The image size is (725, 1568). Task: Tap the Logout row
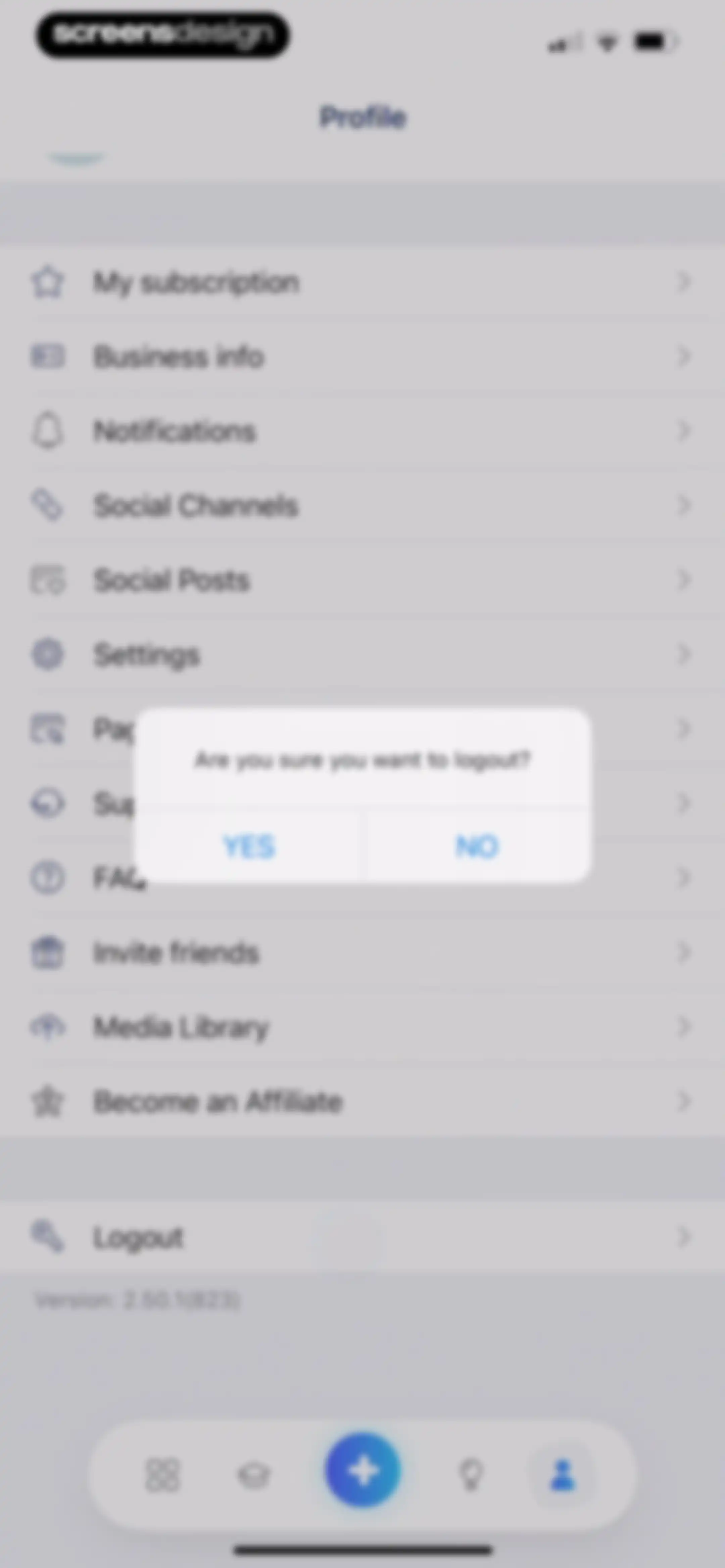coord(362,1237)
